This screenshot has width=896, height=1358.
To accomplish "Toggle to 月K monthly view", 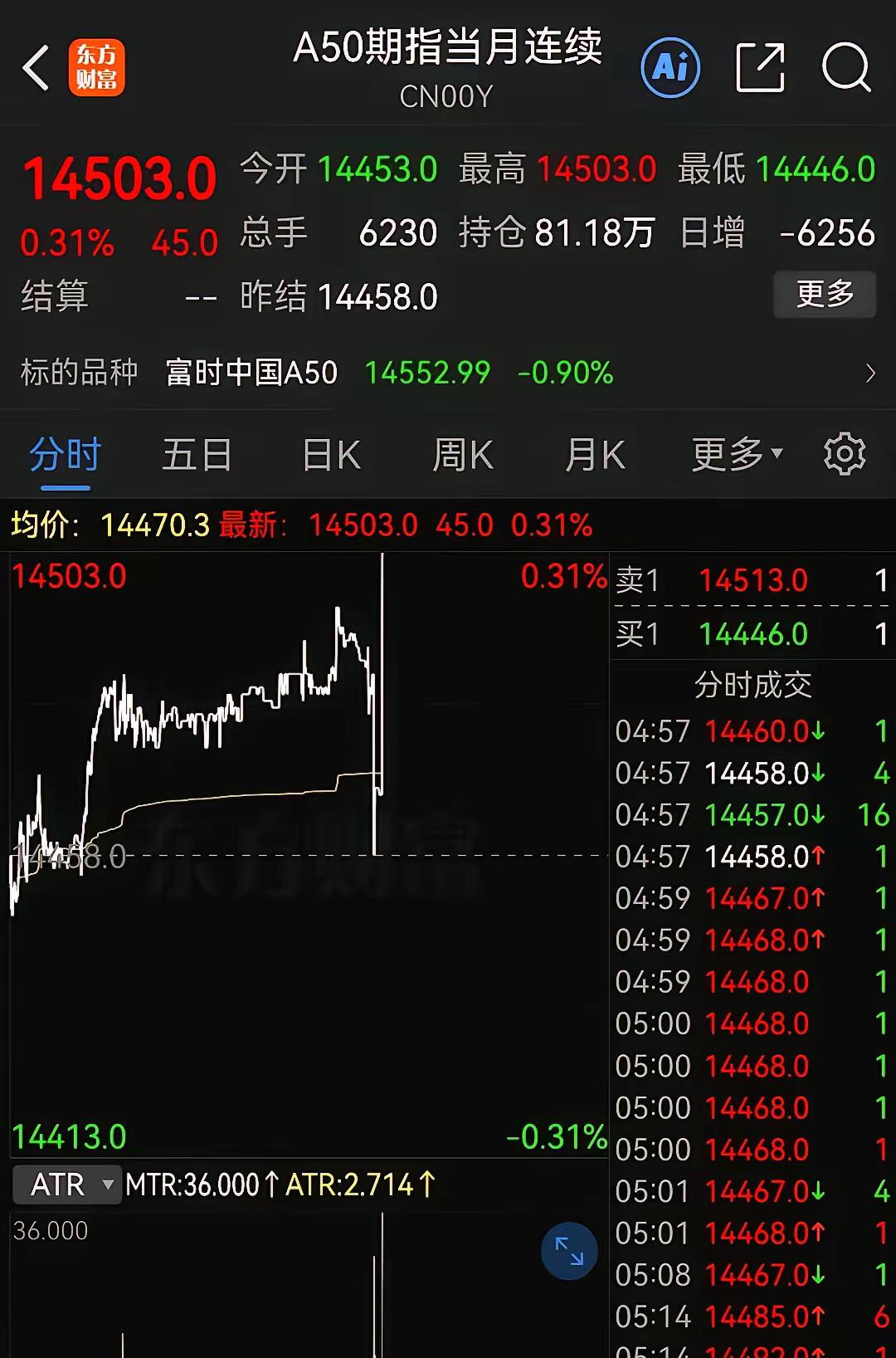I will click(x=594, y=455).
